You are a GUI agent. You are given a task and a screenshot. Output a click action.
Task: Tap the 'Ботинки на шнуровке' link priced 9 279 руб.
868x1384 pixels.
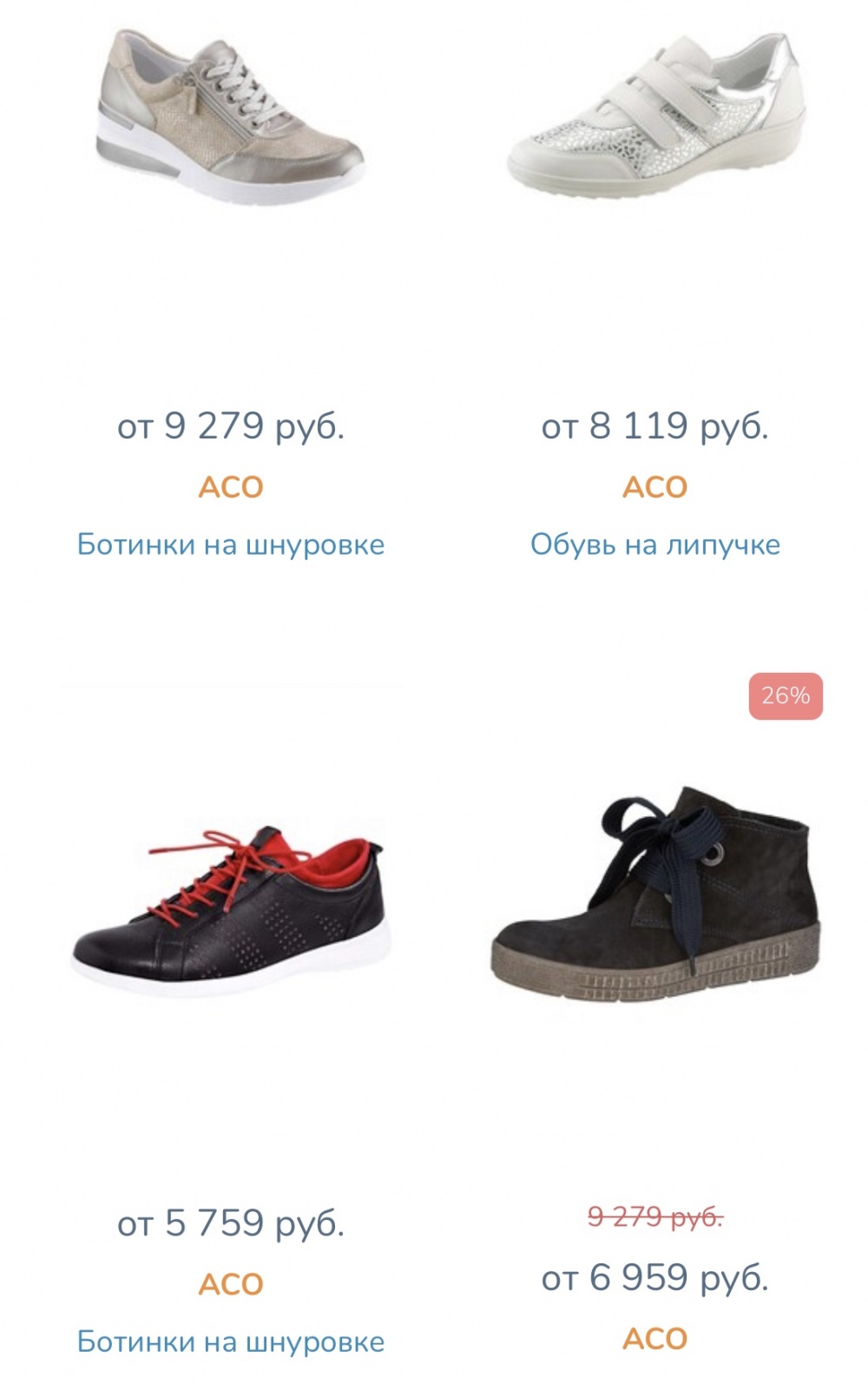pyautogui.click(x=230, y=544)
